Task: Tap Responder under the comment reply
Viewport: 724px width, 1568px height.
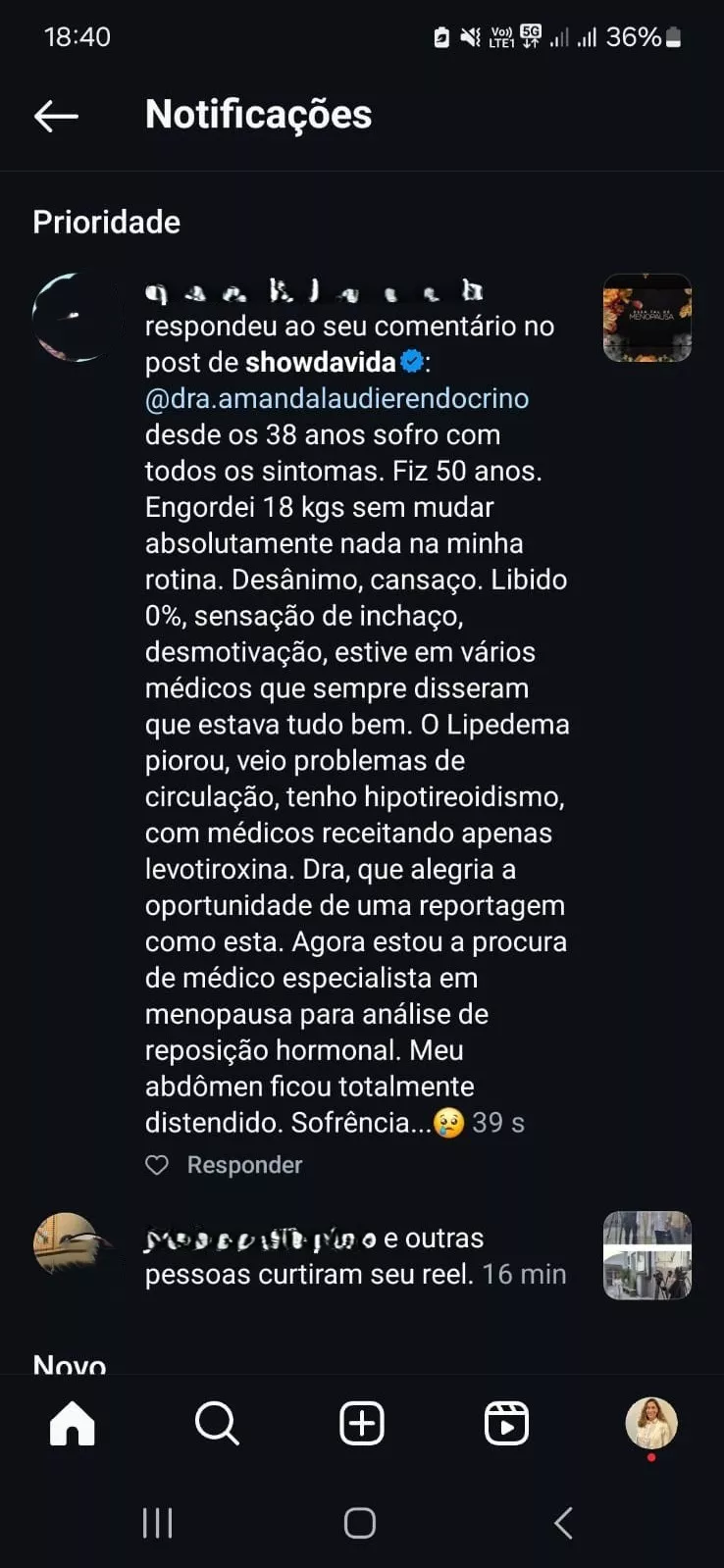Action: point(244,1165)
